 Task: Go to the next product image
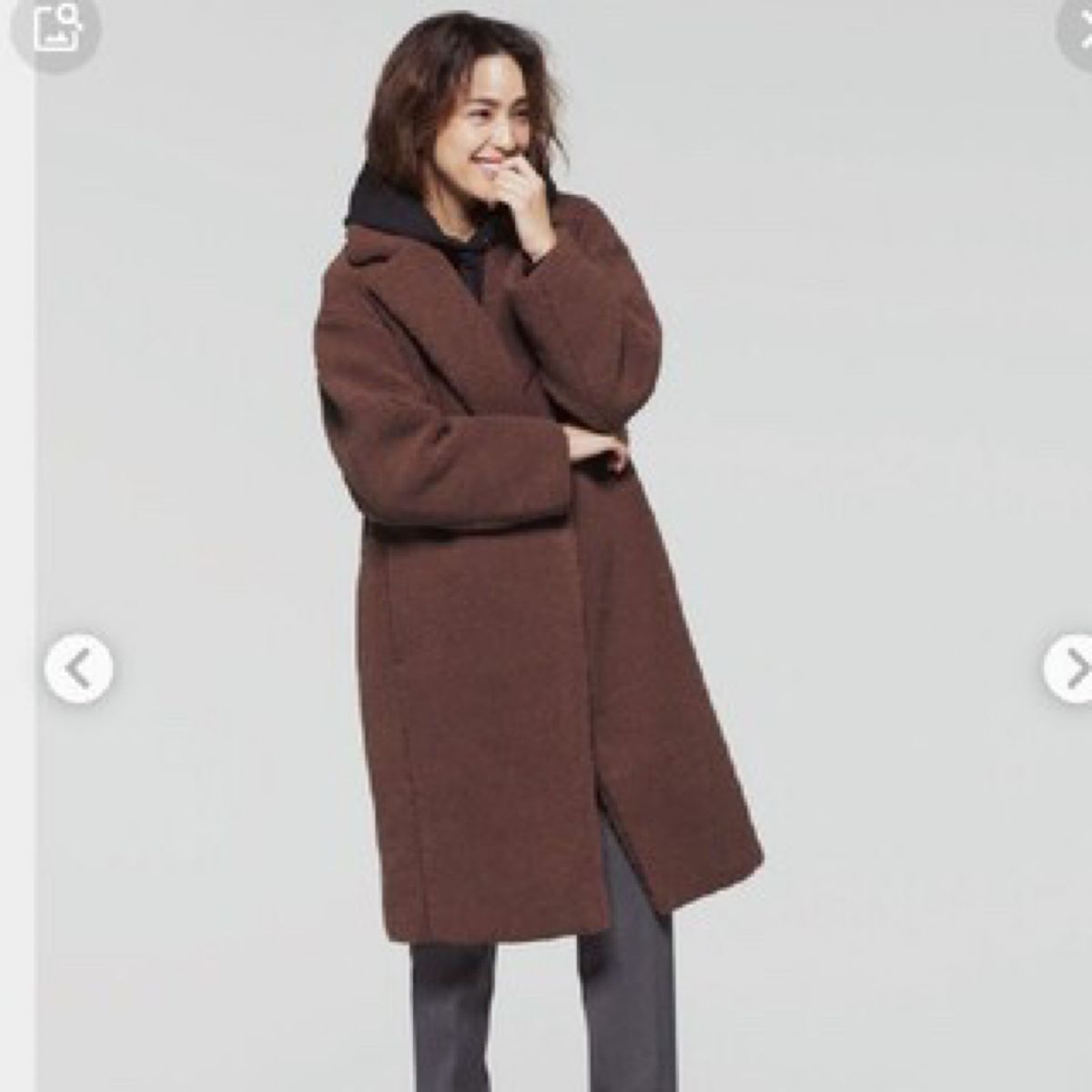point(1072,669)
